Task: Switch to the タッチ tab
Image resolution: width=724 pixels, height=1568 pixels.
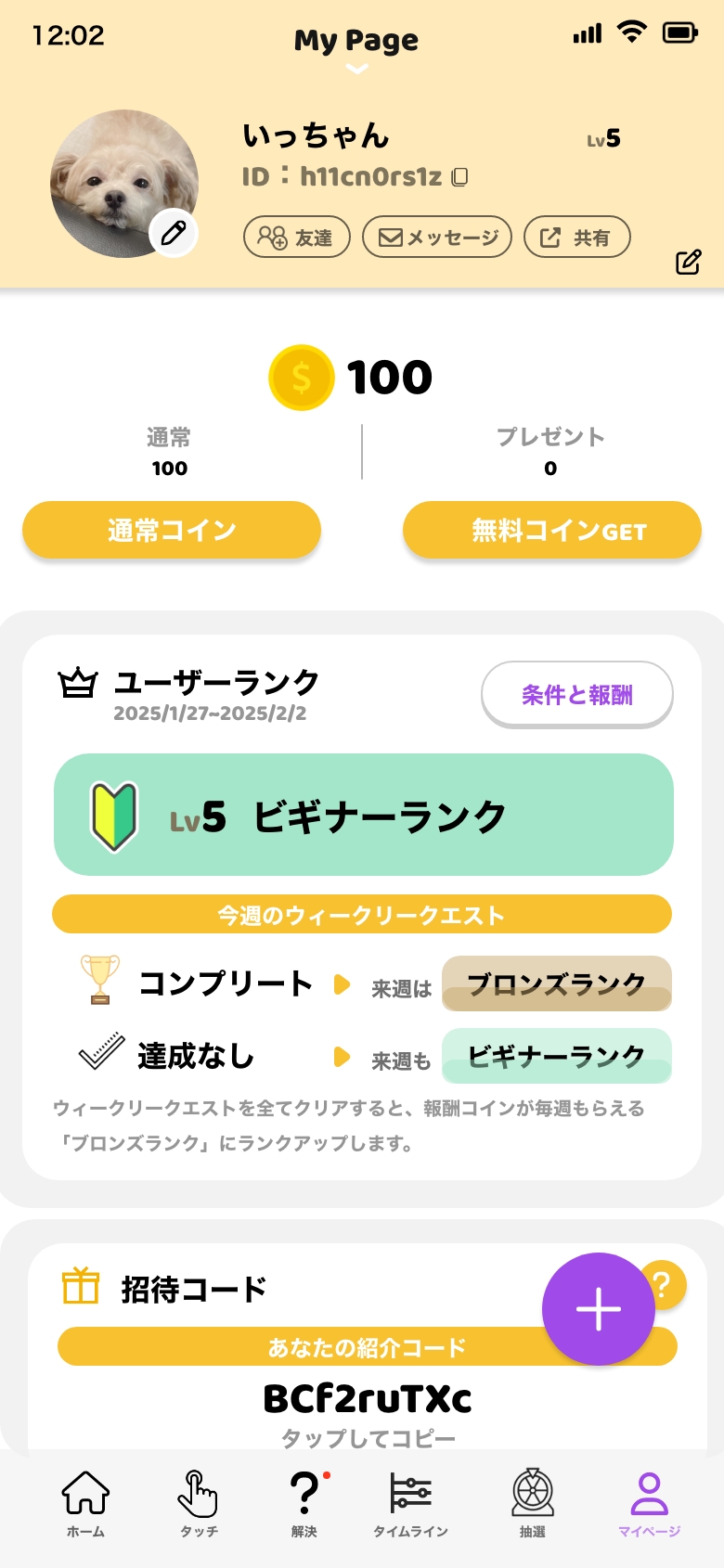Action: (x=199, y=1503)
